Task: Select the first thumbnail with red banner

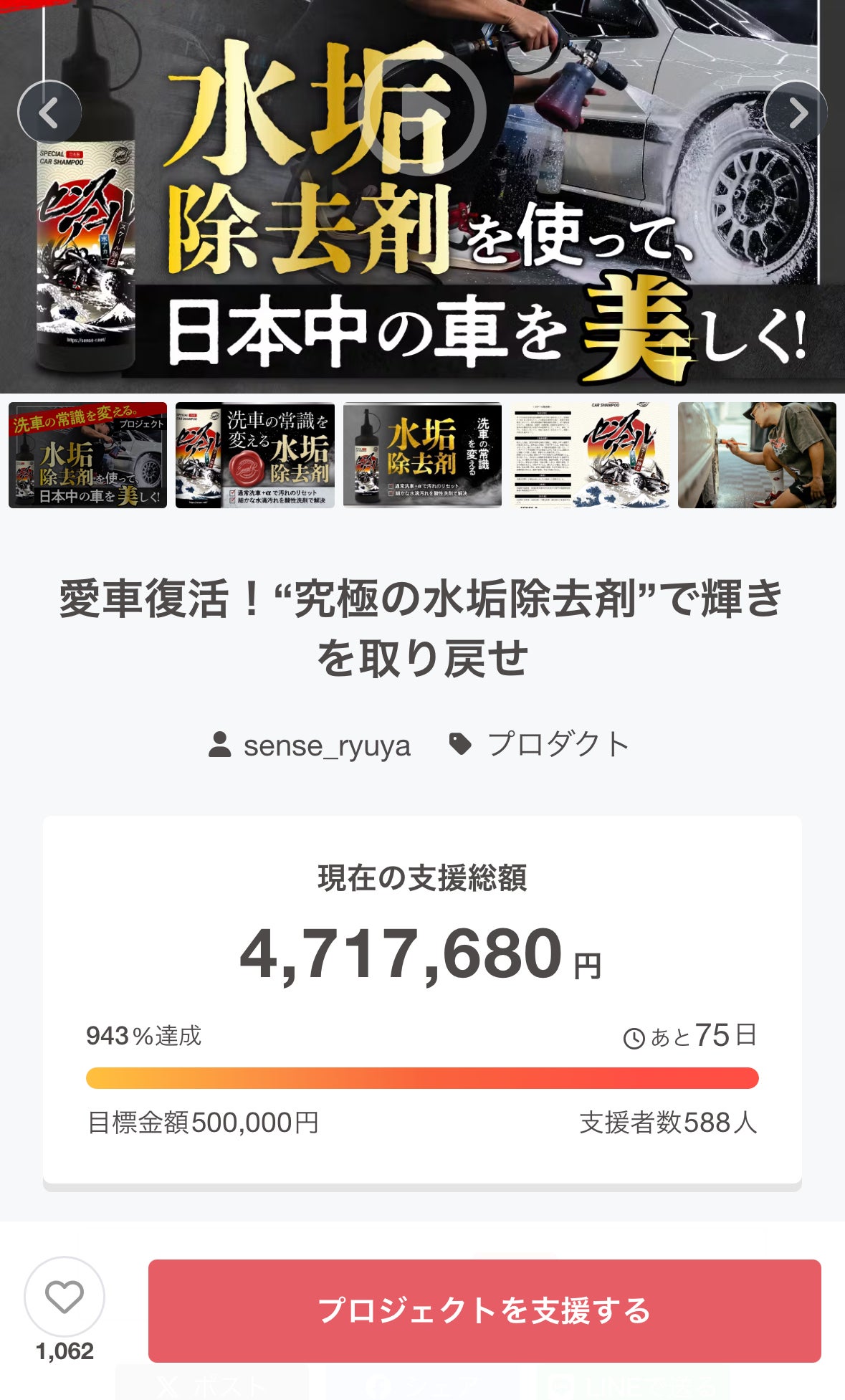Action: click(x=87, y=455)
